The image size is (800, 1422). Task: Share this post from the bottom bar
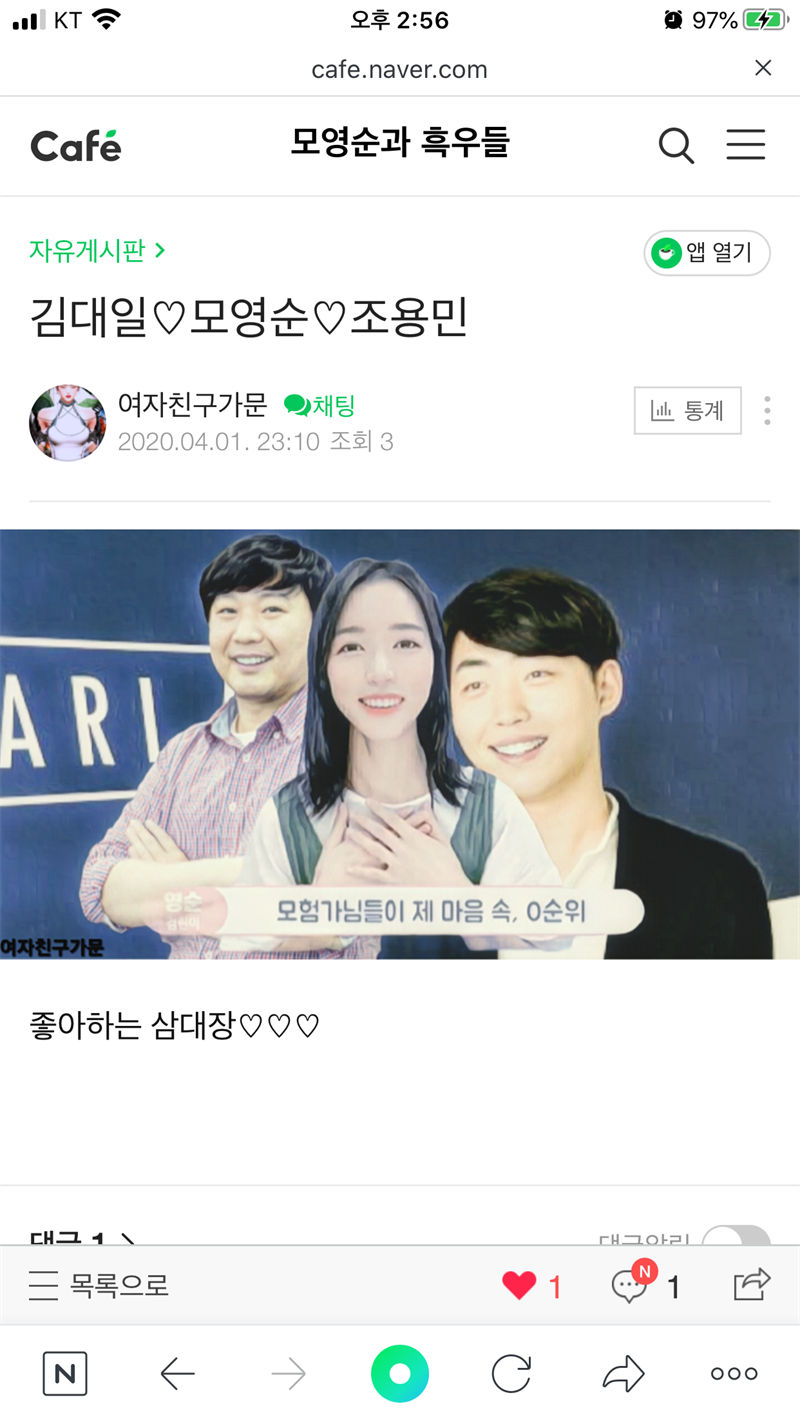coord(752,1284)
